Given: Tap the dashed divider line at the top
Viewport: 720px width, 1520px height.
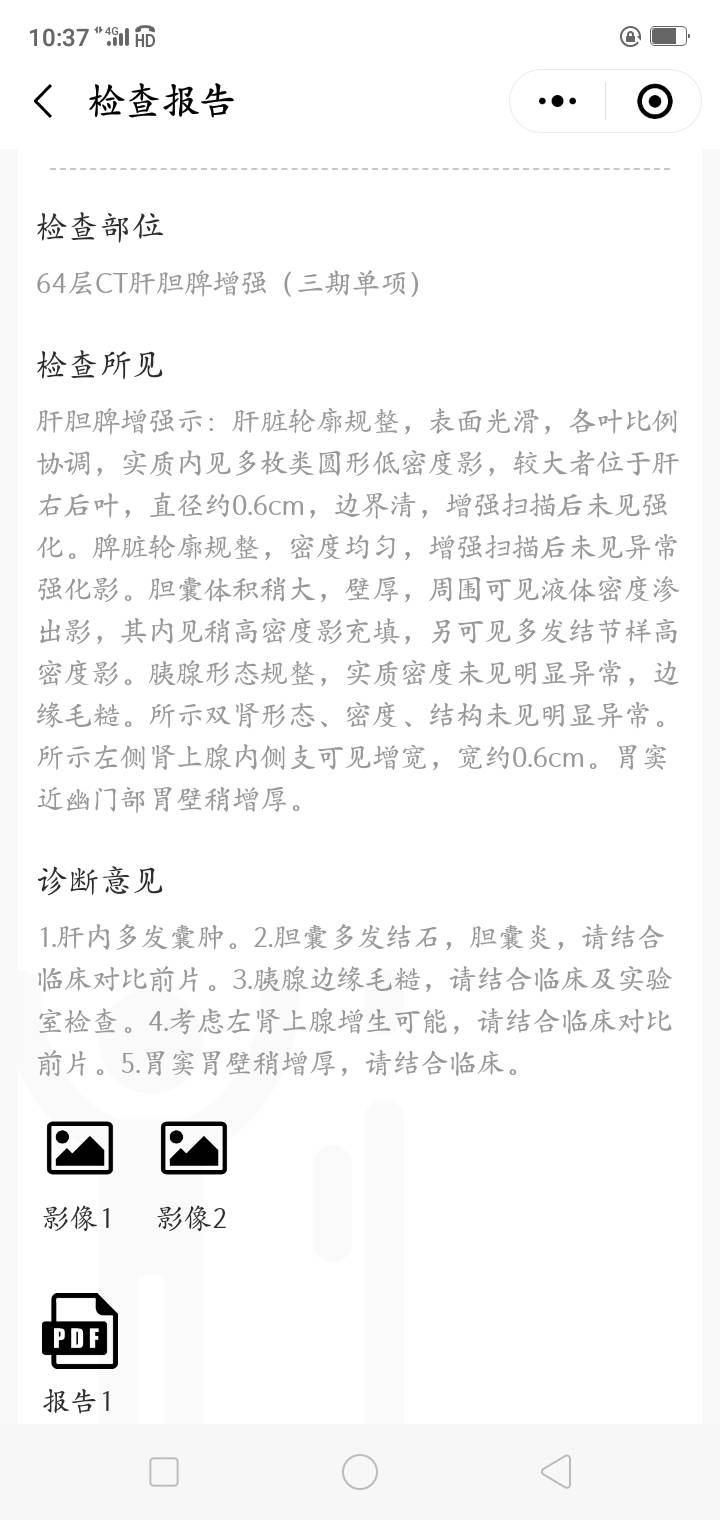Looking at the screenshot, I should (x=360, y=170).
